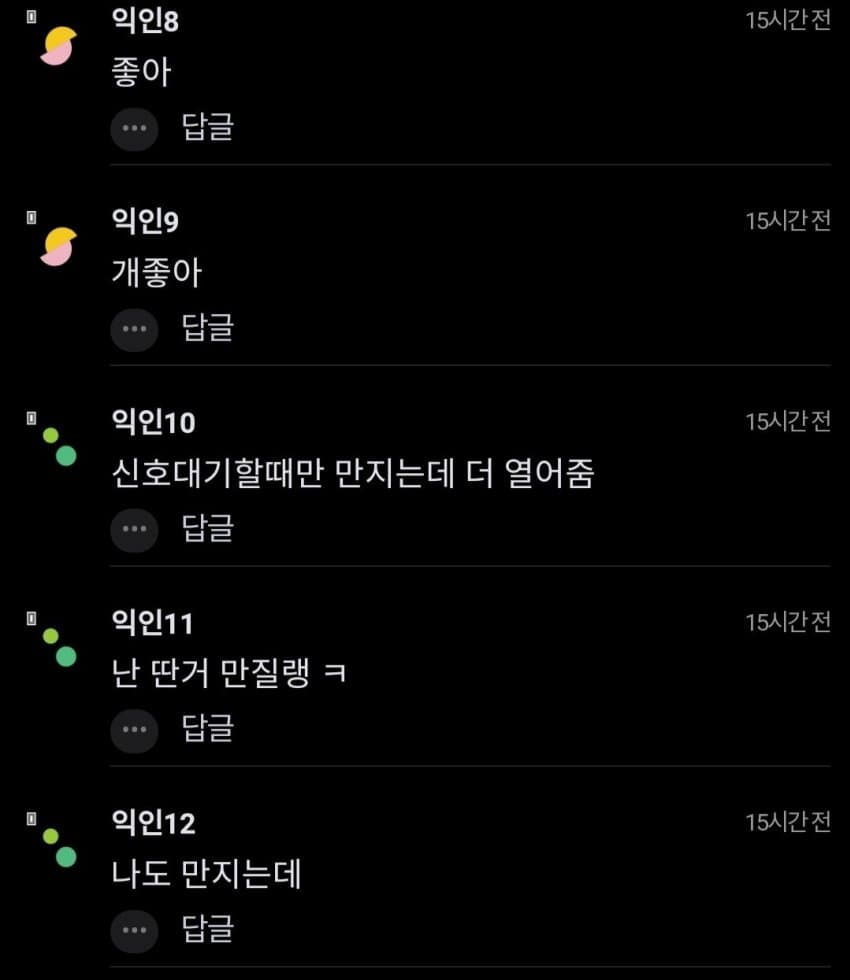This screenshot has height=980, width=850.
Task: Open the more options under 익인12's comment
Action: pos(134,930)
